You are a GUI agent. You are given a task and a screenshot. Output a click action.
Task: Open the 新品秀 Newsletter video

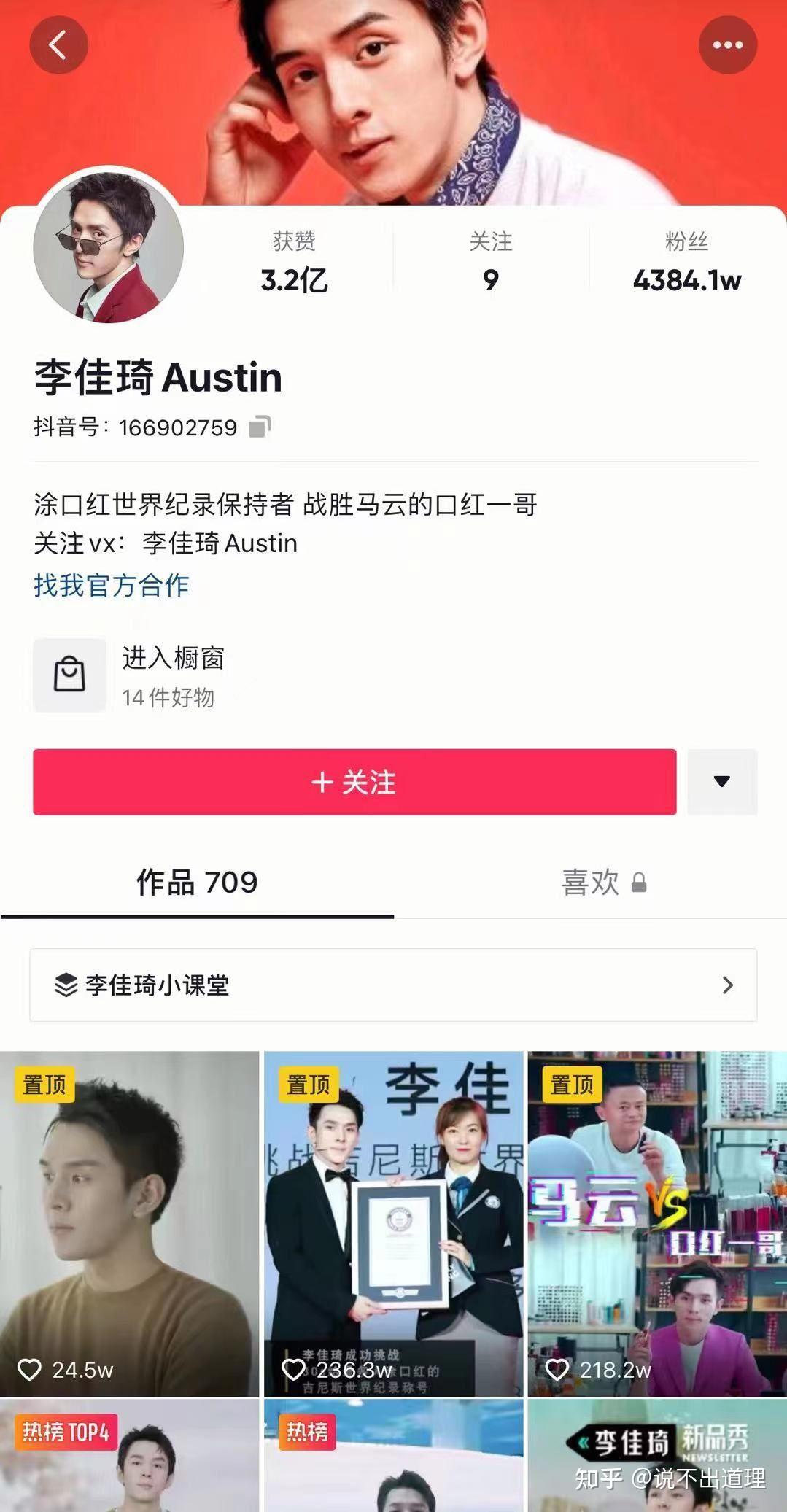point(657,1456)
